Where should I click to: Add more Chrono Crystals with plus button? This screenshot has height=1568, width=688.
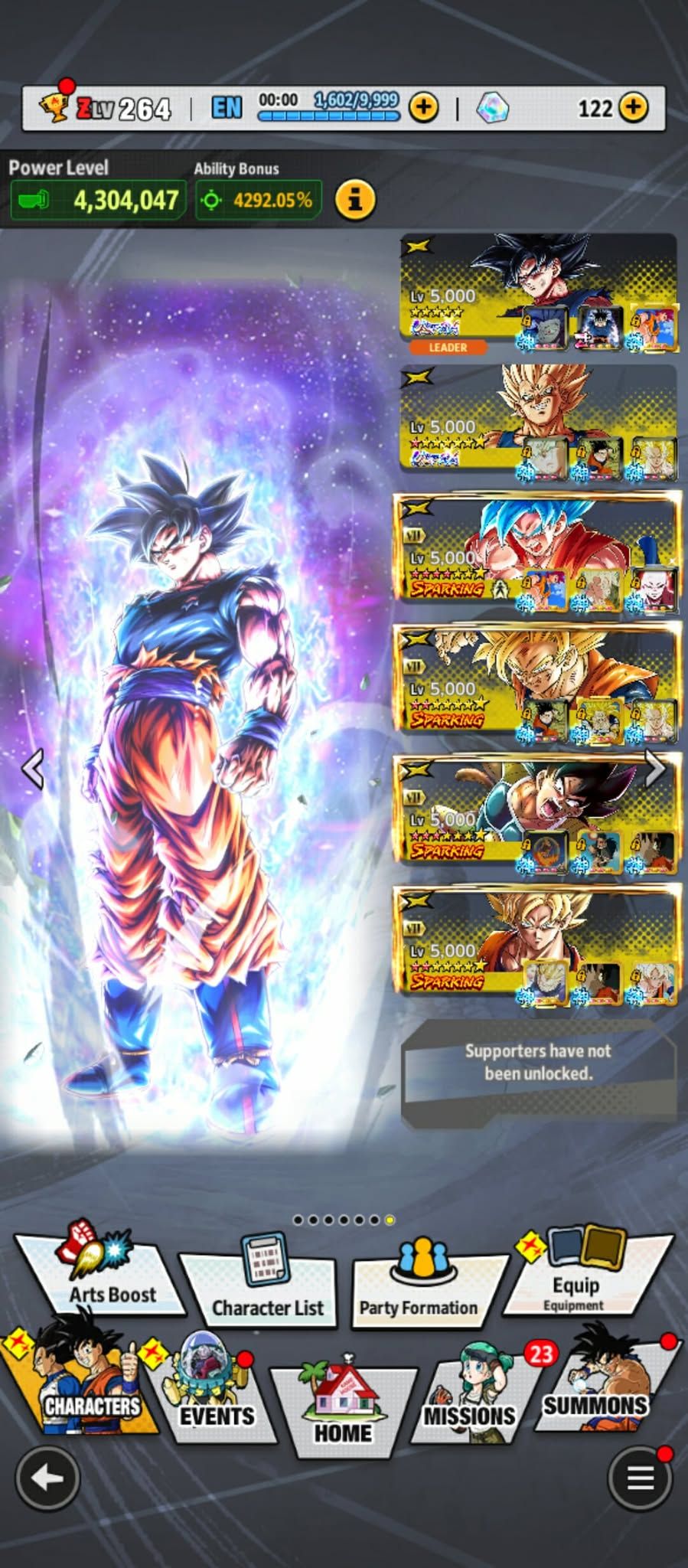coord(633,108)
